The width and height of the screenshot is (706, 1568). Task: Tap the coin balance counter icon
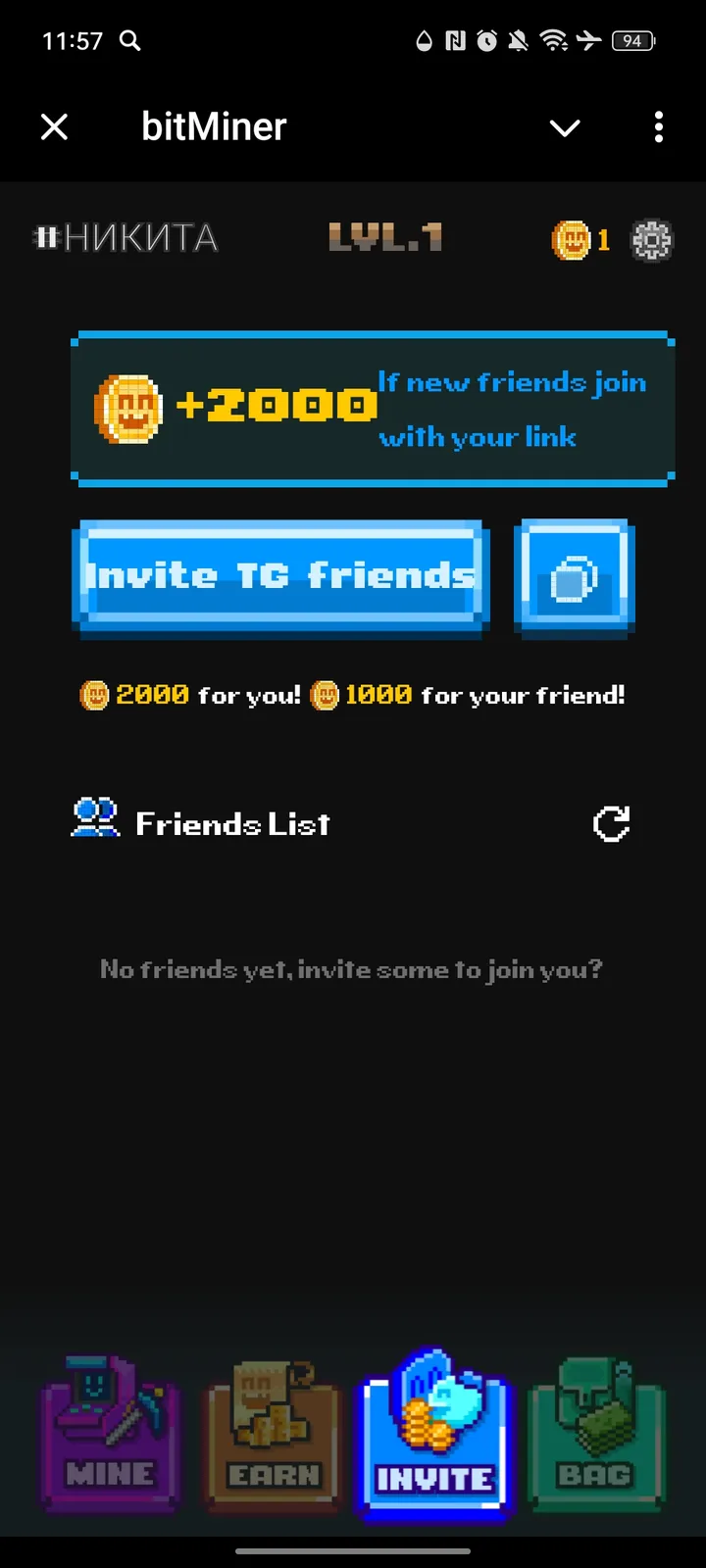click(x=579, y=239)
